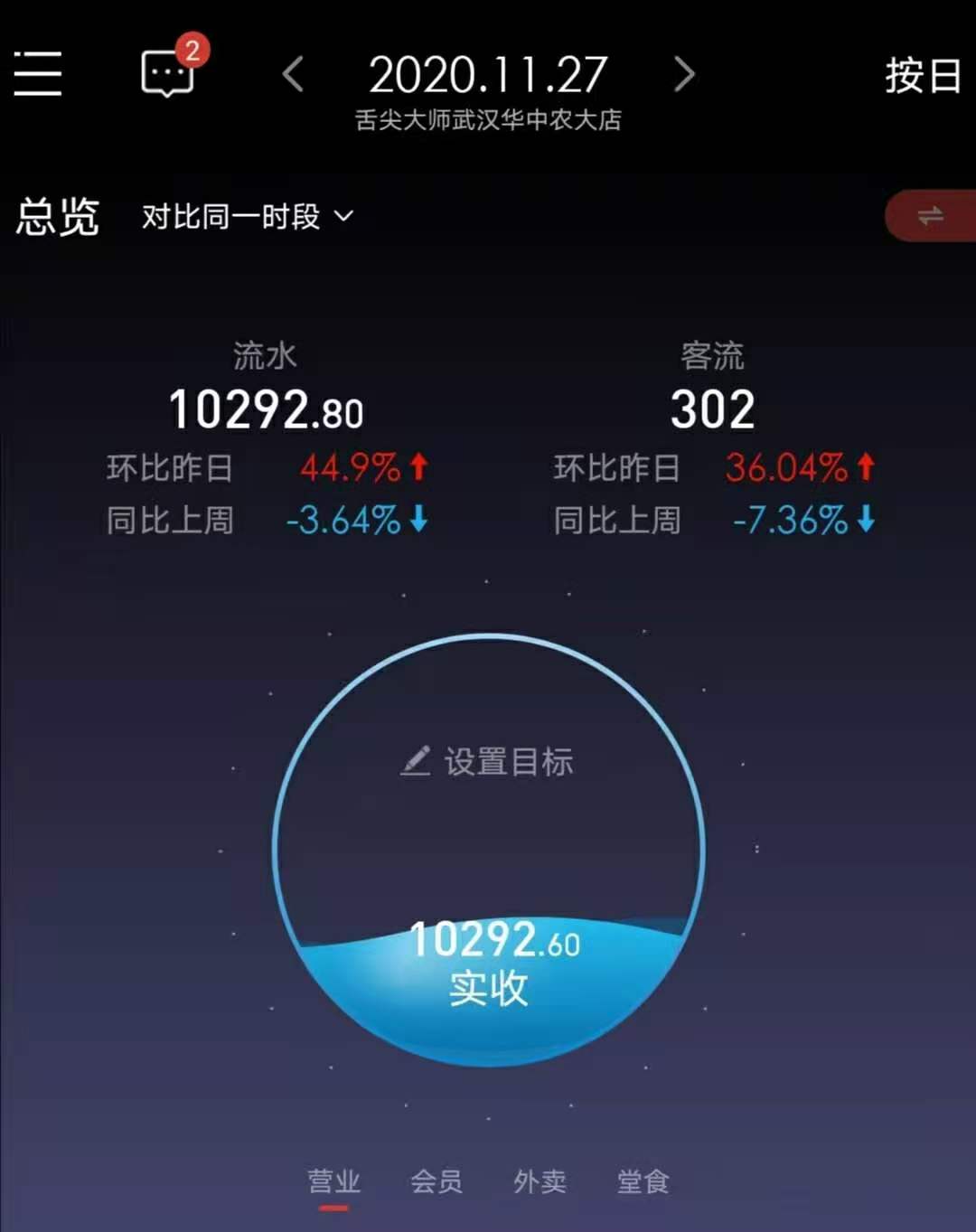Viewport: 976px width, 1232px height.
Task: Tap the red up arrow beside 44.9%
Action: [418, 467]
